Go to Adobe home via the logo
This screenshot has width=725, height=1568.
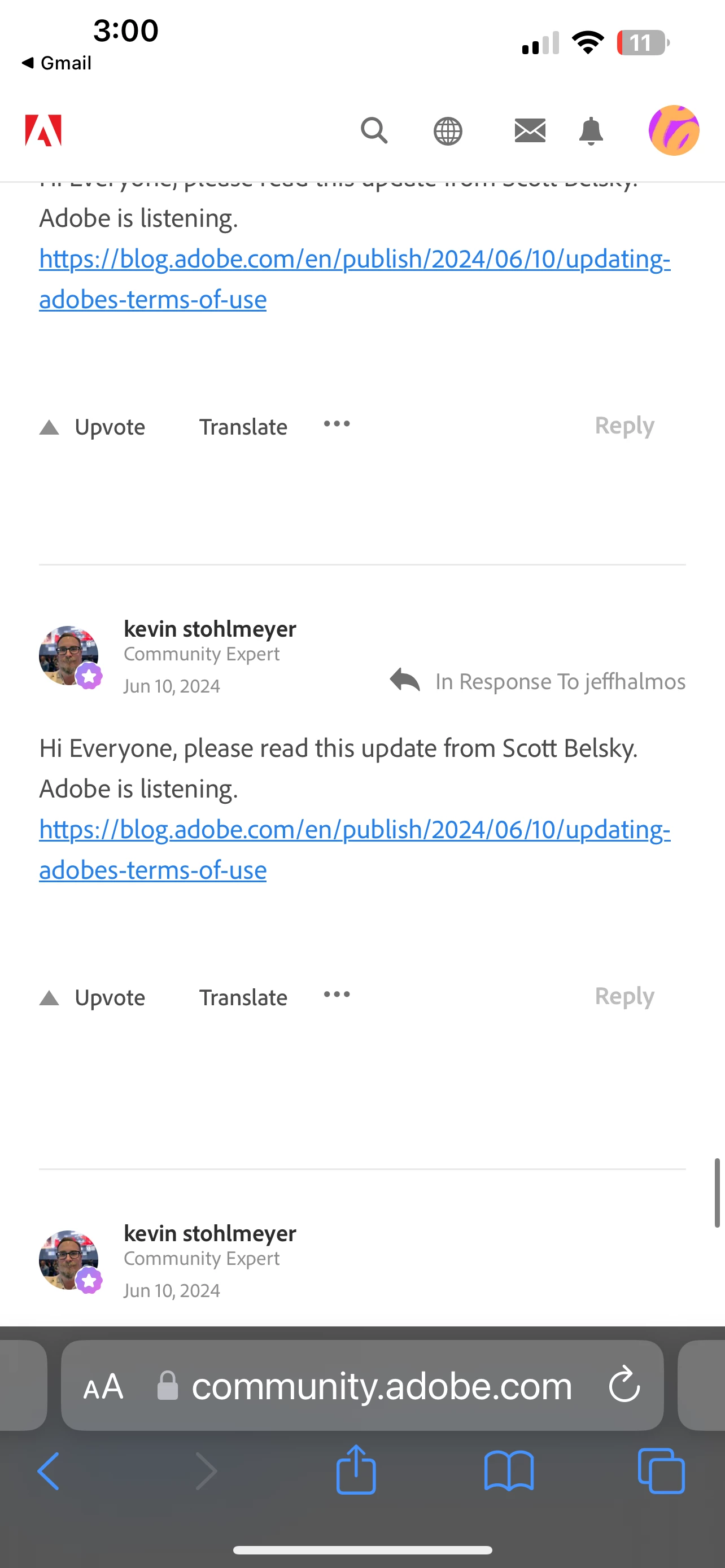click(x=43, y=130)
